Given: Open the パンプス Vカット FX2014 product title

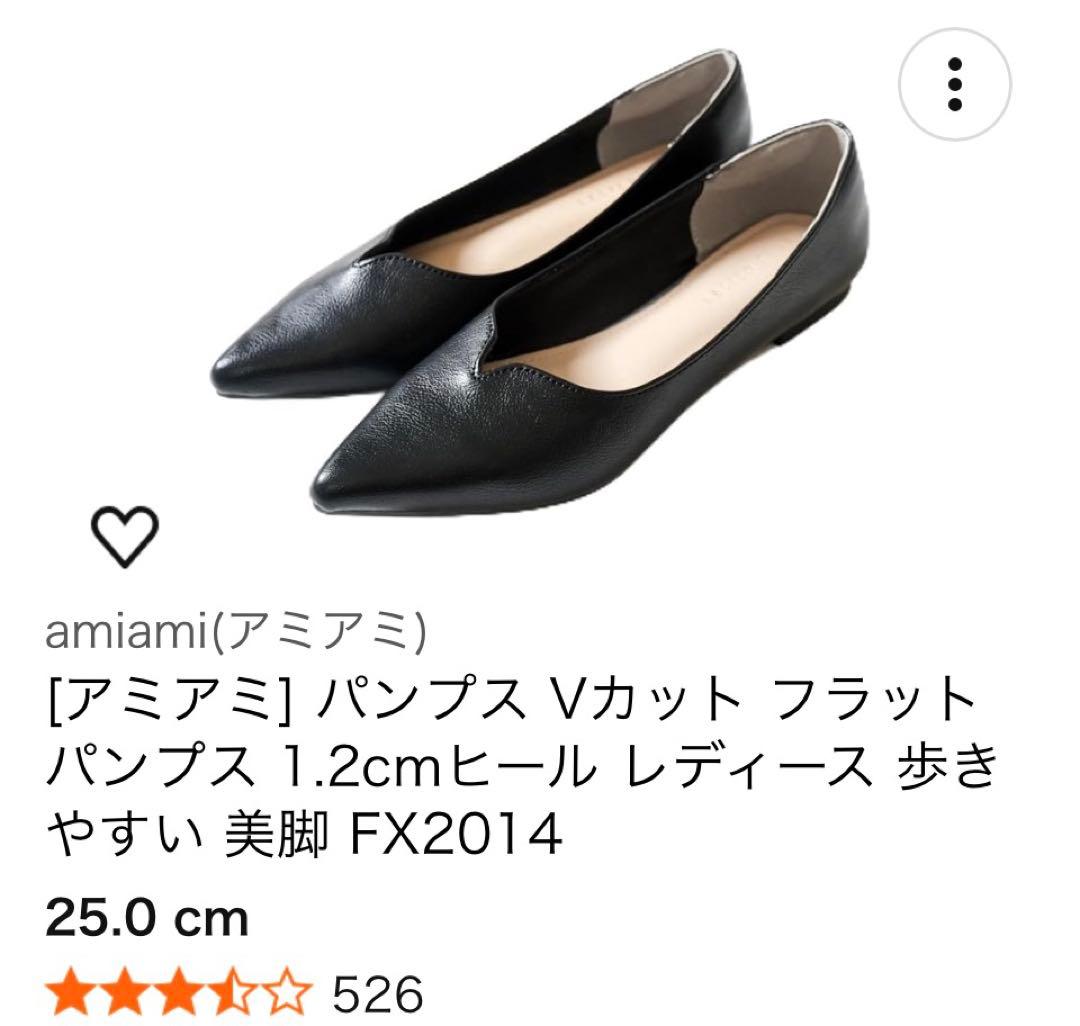Looking at the screenshot, I should click(520, 766).
